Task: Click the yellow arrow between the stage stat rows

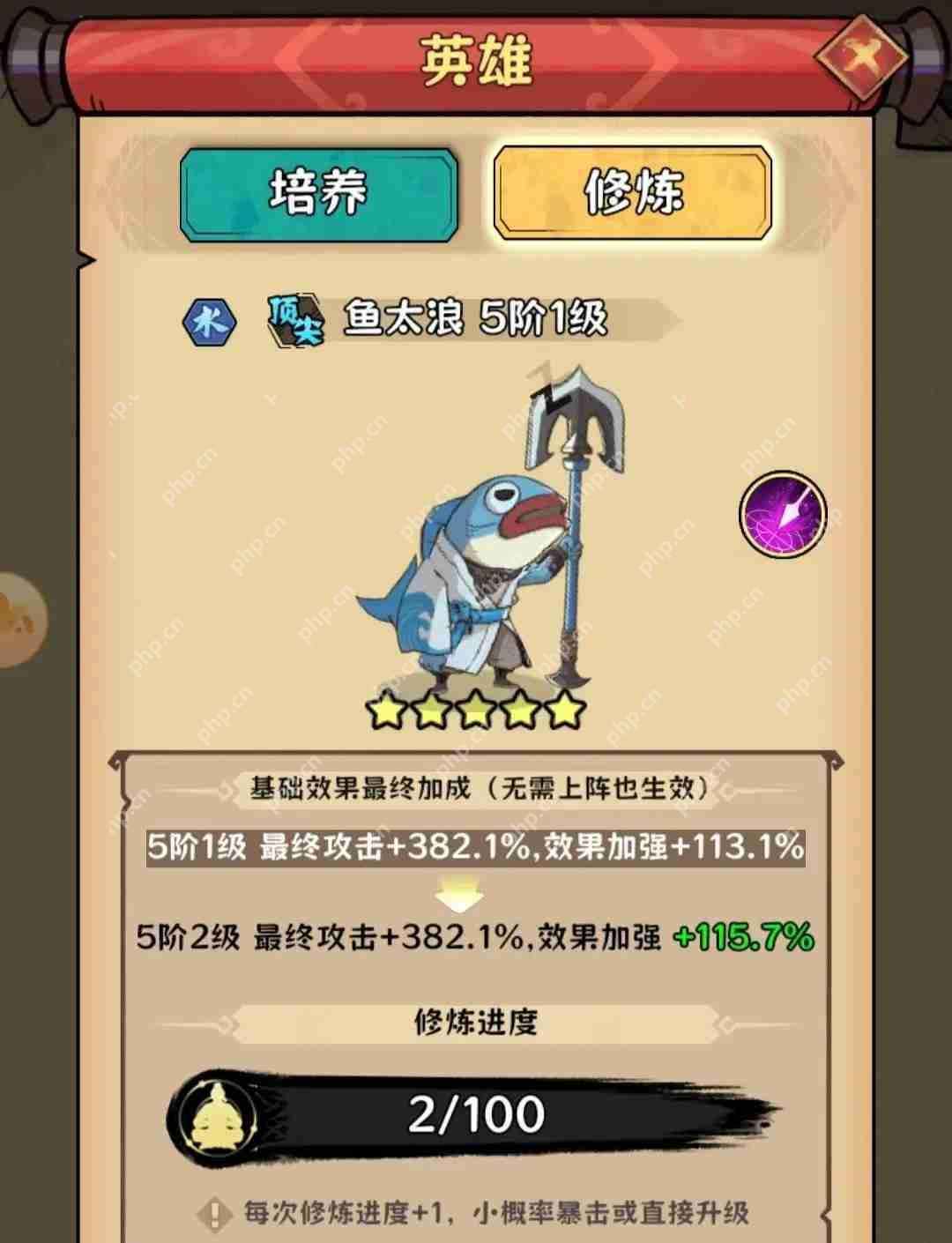Action: pos(456,896)
